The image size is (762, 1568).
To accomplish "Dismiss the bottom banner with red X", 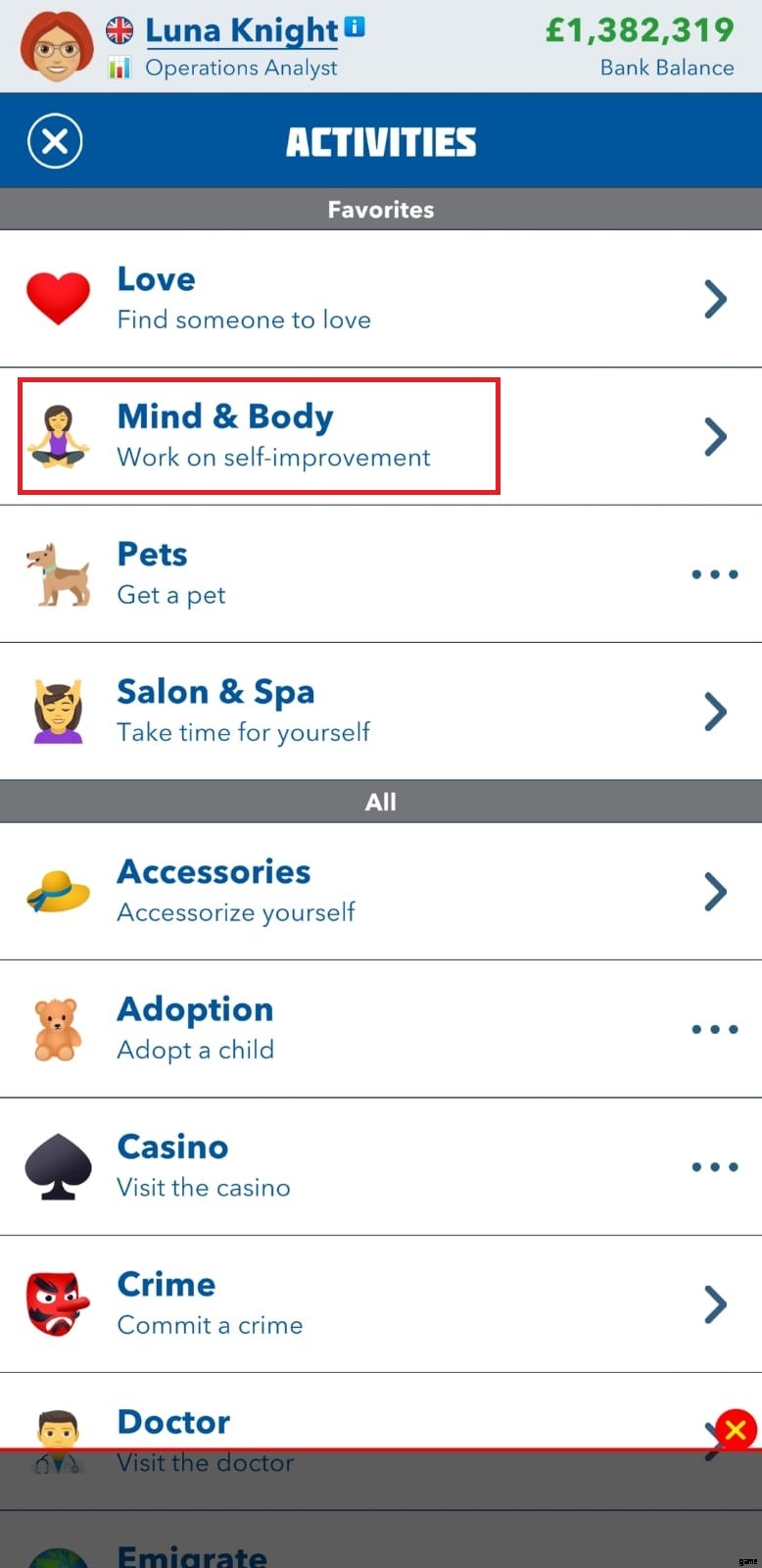I will (736, 1431).
